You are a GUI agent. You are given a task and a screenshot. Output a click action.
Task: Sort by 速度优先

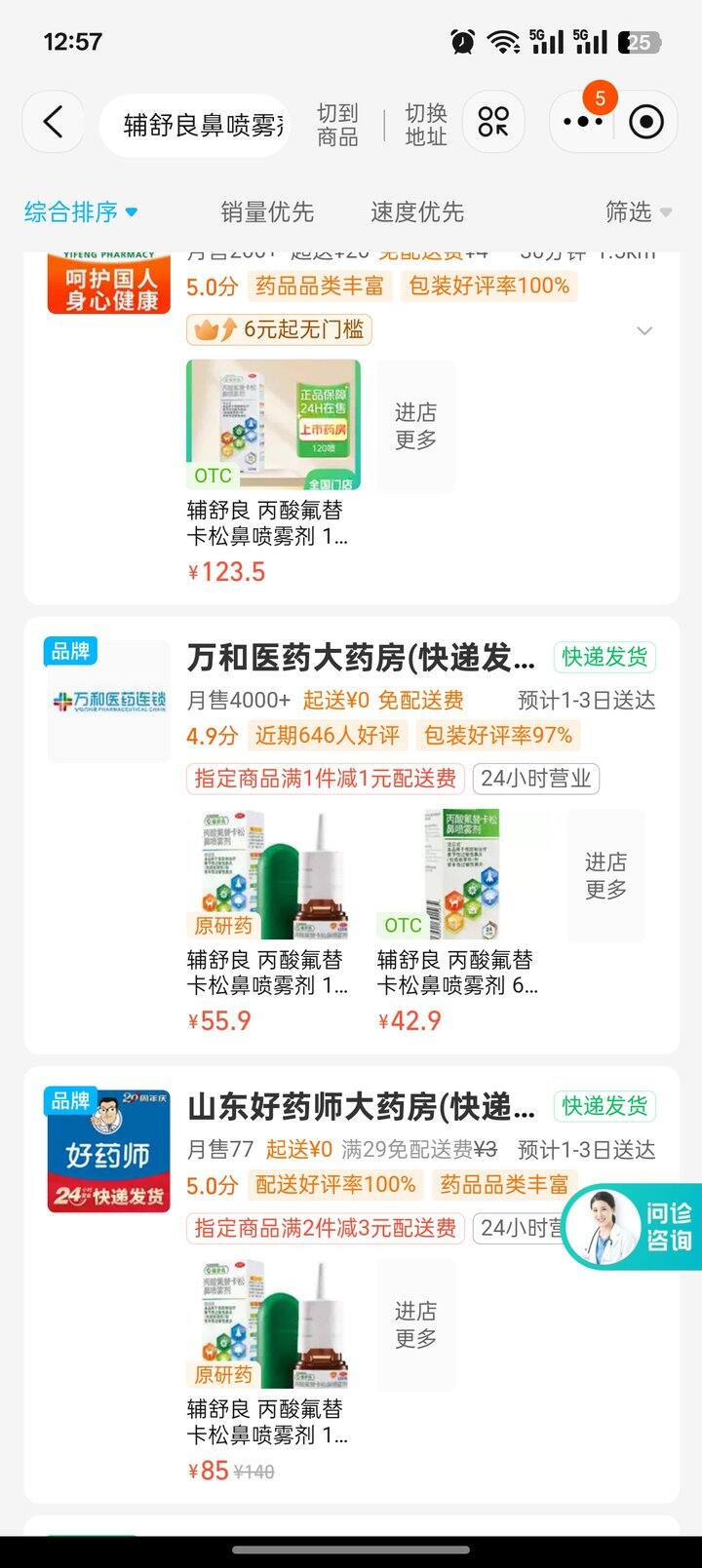click(x=417, y=211)
